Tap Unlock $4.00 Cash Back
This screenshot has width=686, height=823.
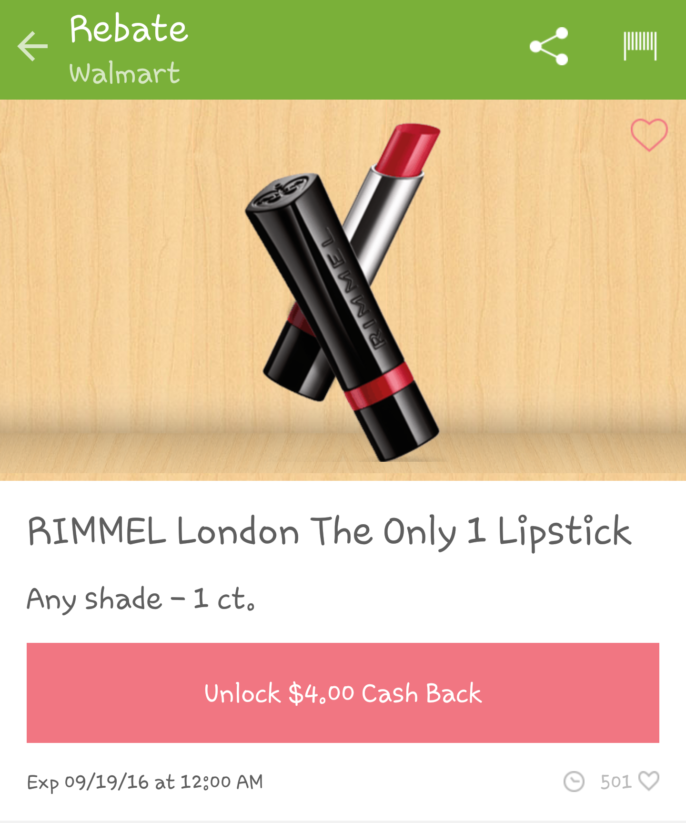pos(342,693)
